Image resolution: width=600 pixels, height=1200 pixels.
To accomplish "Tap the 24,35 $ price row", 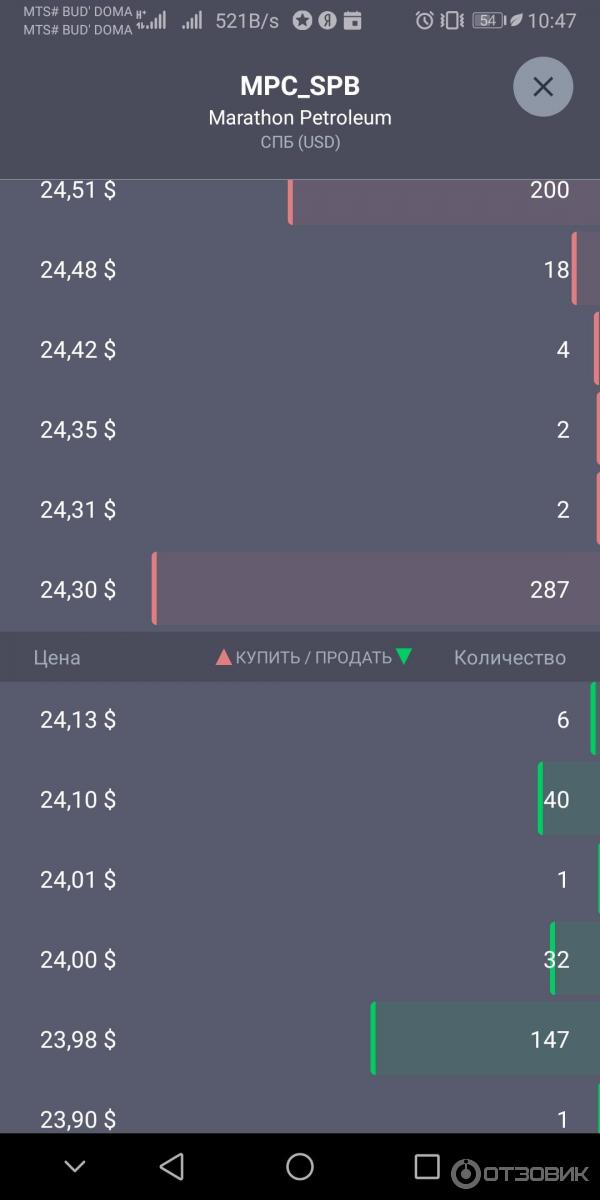I will coord(300,429).
